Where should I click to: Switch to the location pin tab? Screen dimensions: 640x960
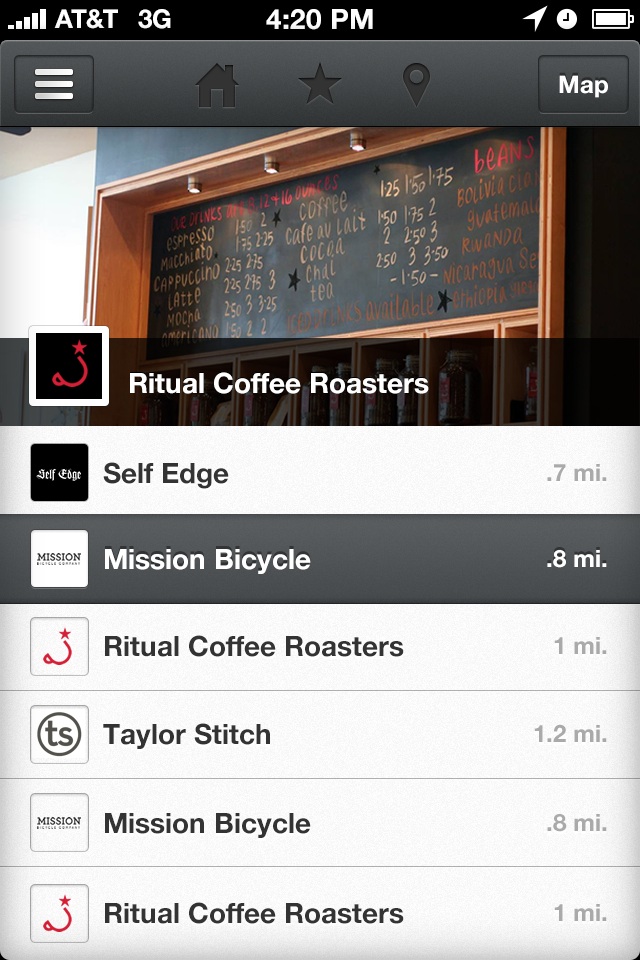[416, 86]
